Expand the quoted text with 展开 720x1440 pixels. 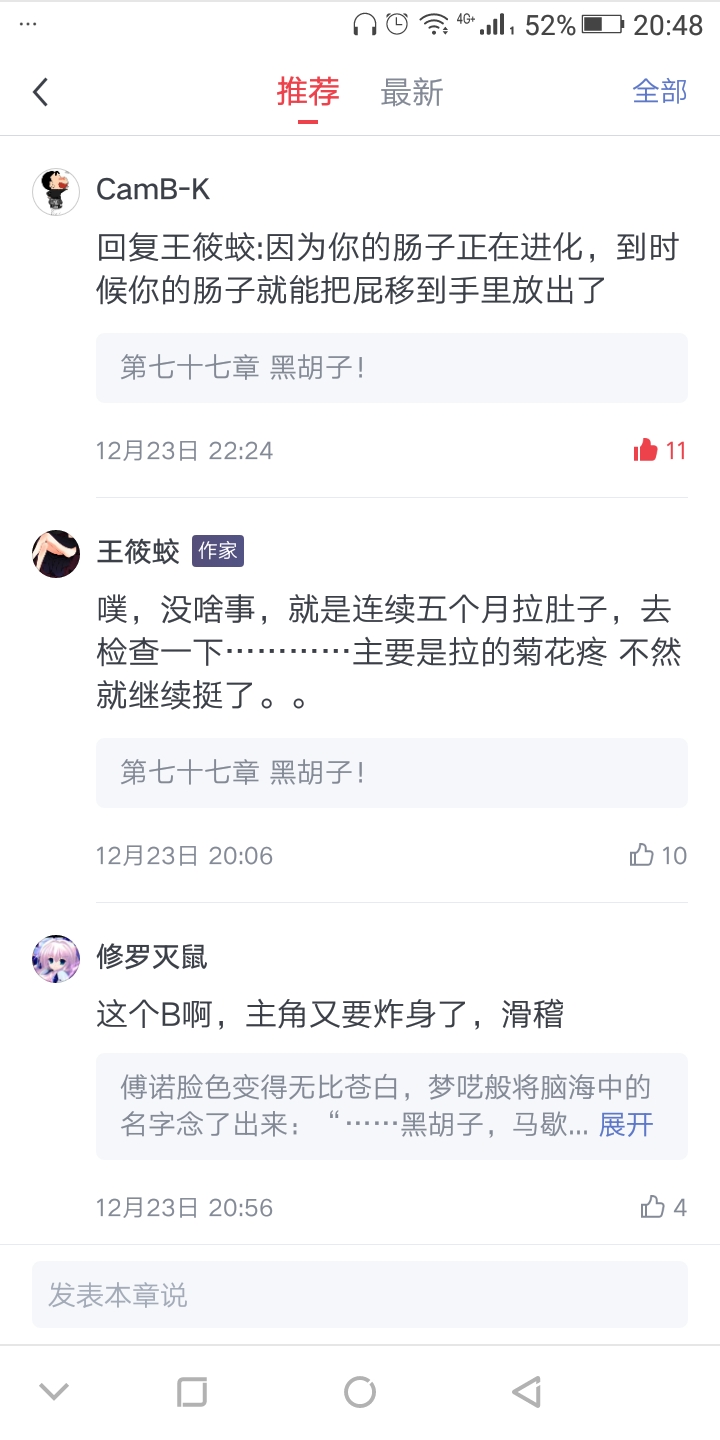(626, 1125)
